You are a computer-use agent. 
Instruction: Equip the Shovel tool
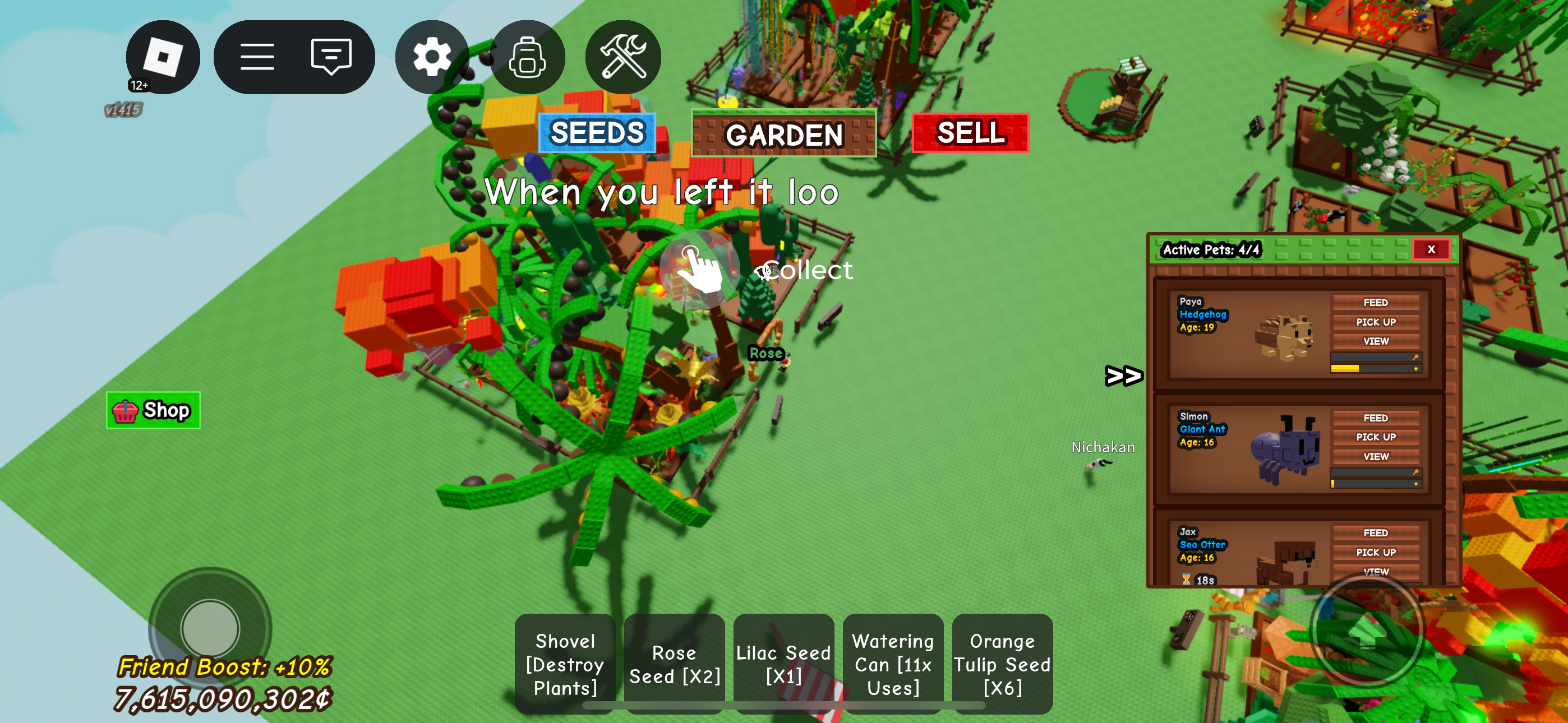point(565,664)
